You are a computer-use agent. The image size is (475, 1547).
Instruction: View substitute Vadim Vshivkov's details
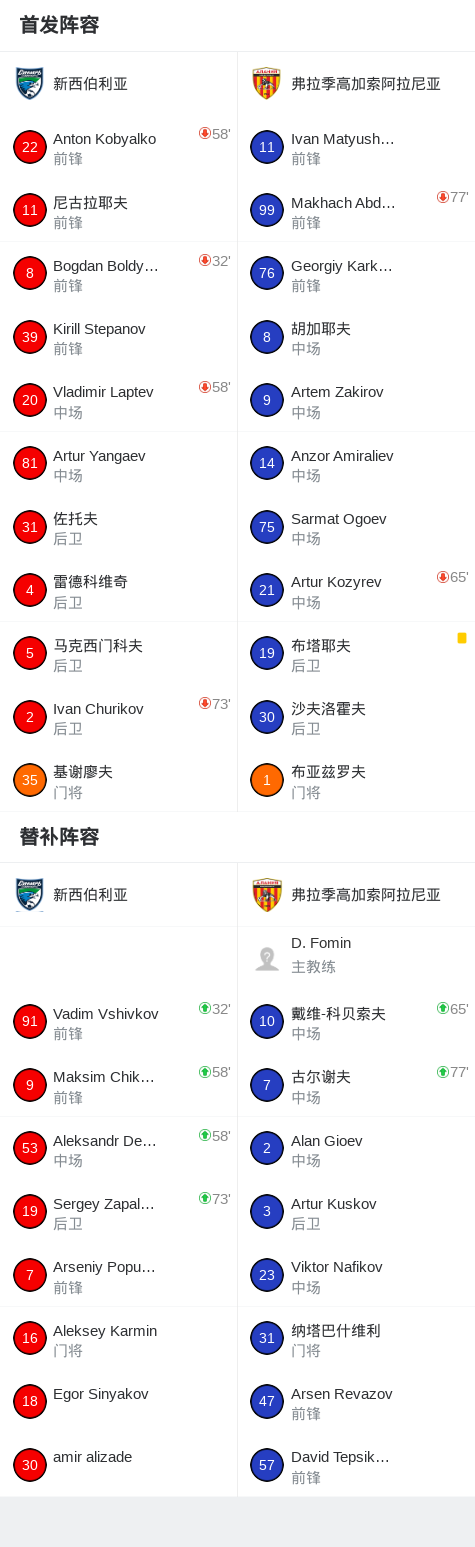tap(118, 1022)
